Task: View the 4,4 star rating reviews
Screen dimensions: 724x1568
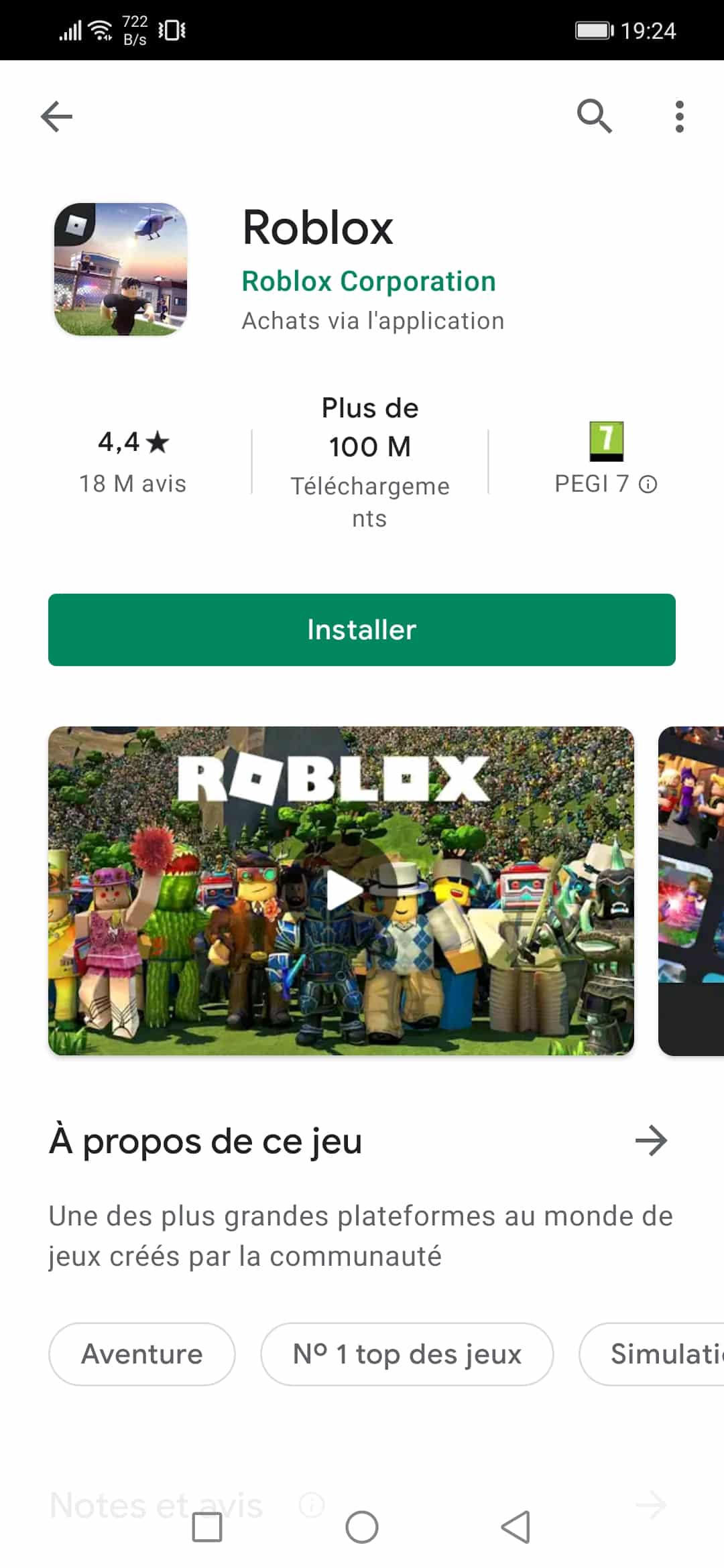Action: [133, 462]
